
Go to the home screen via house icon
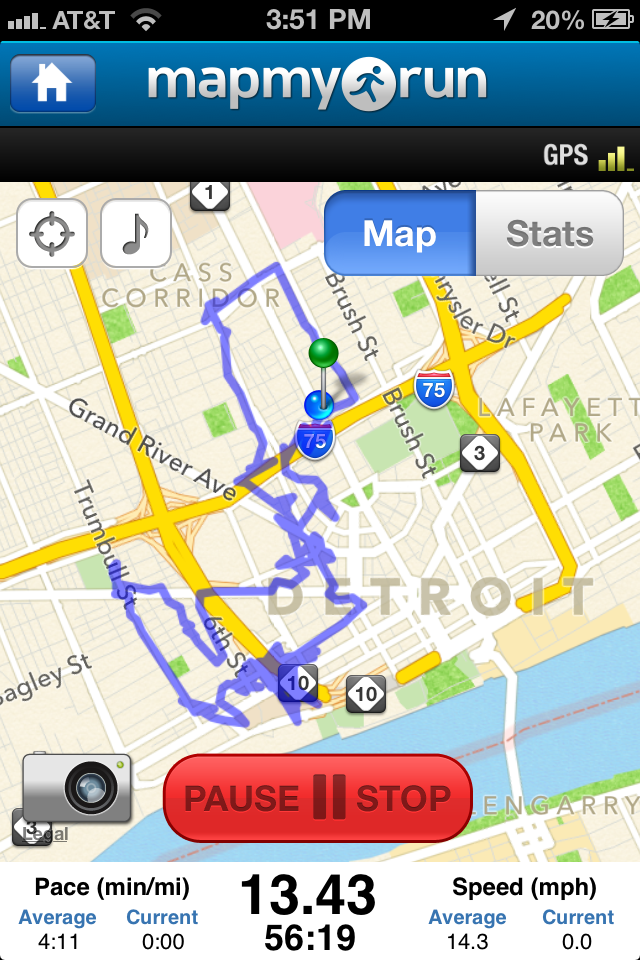pos(53,83)
